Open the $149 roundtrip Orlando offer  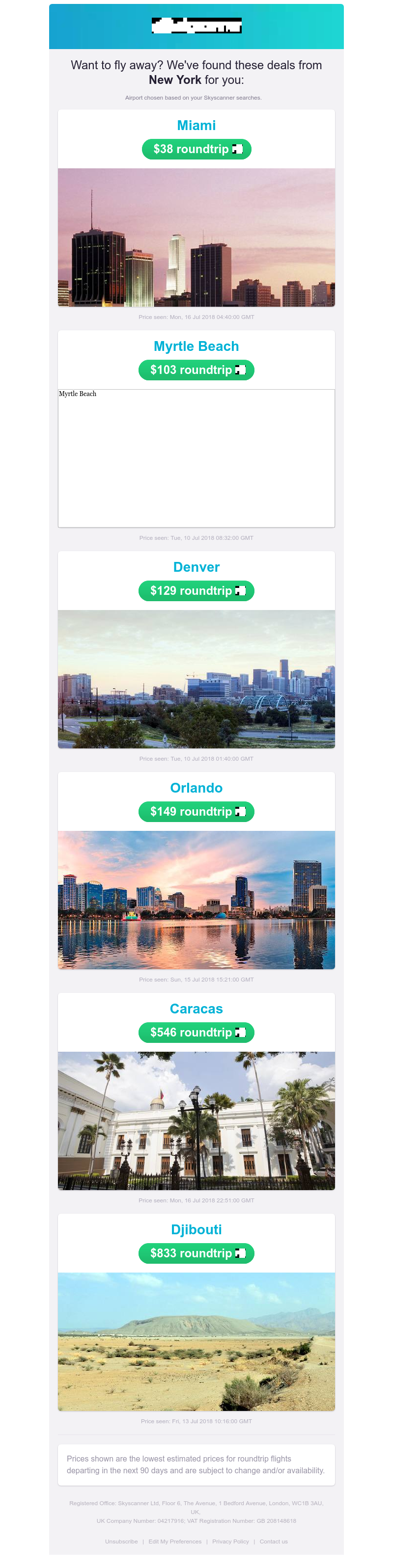(x=196, y=812)
